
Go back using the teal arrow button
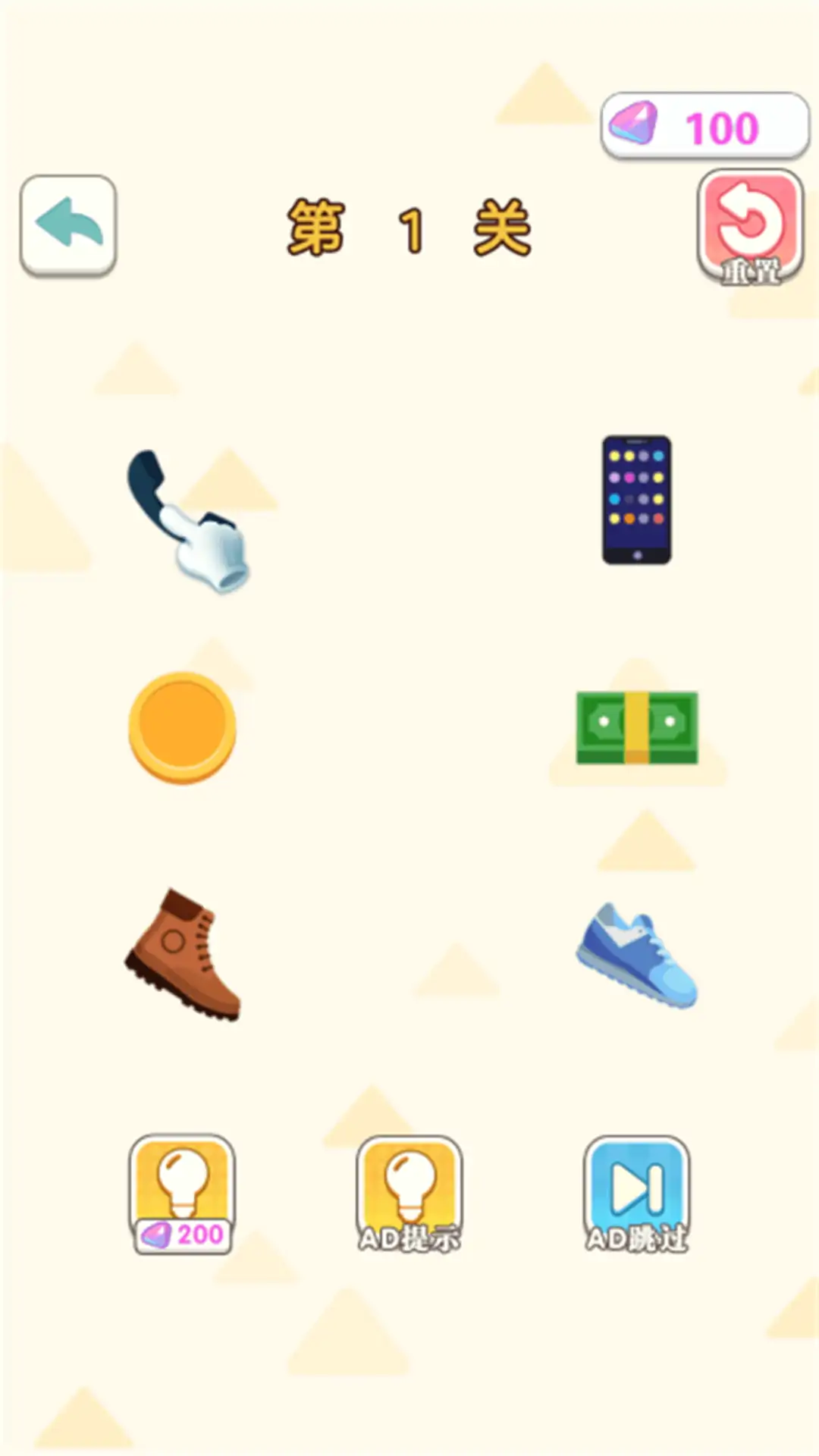68,224
